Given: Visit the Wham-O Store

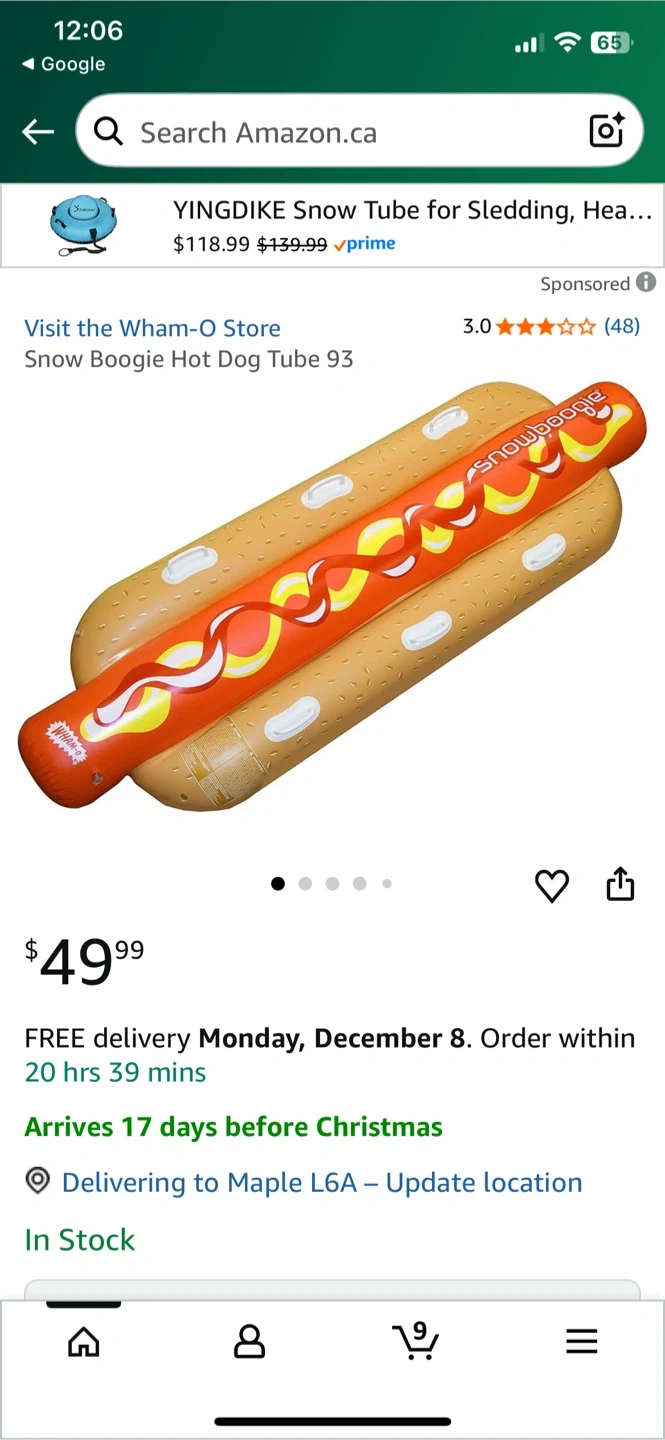Looking at the screenshot, I should 152,328.
